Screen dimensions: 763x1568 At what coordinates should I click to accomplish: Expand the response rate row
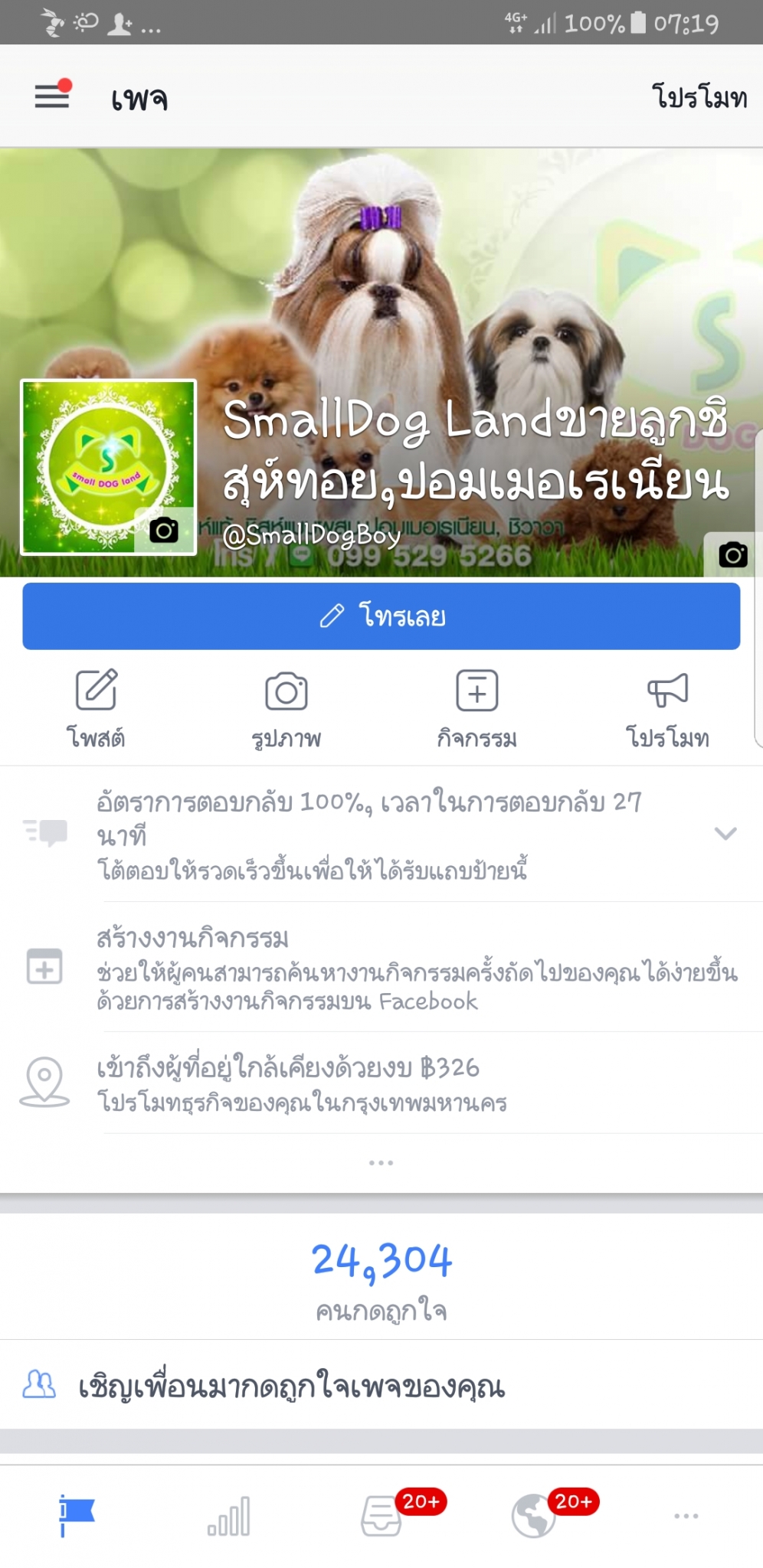click(x=725, y=833)
